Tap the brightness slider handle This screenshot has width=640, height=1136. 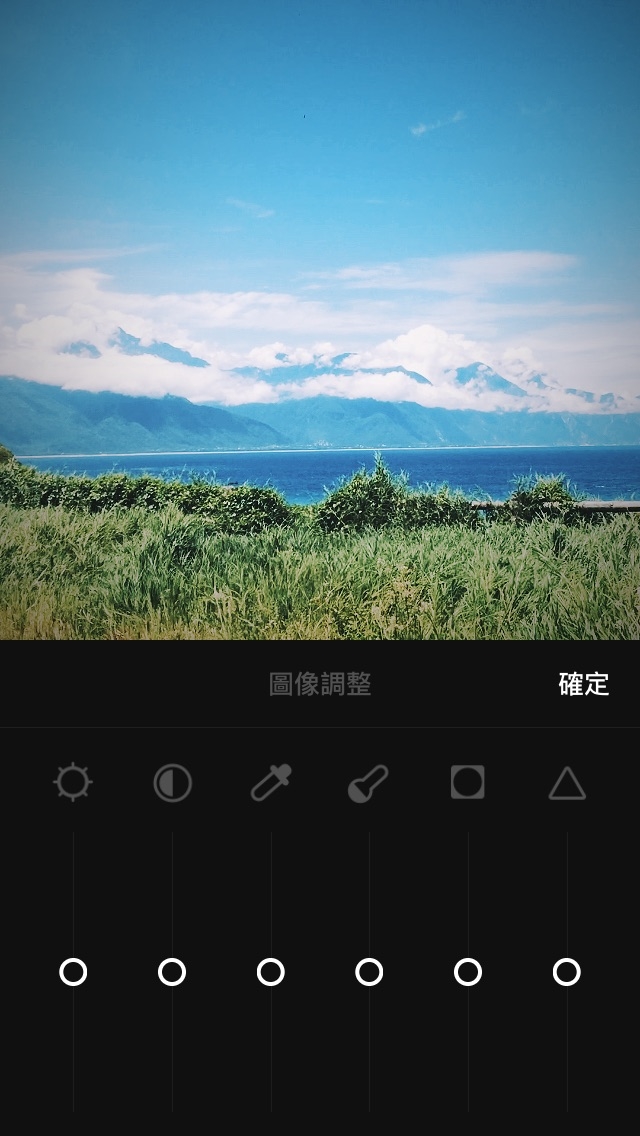point(73,972)
